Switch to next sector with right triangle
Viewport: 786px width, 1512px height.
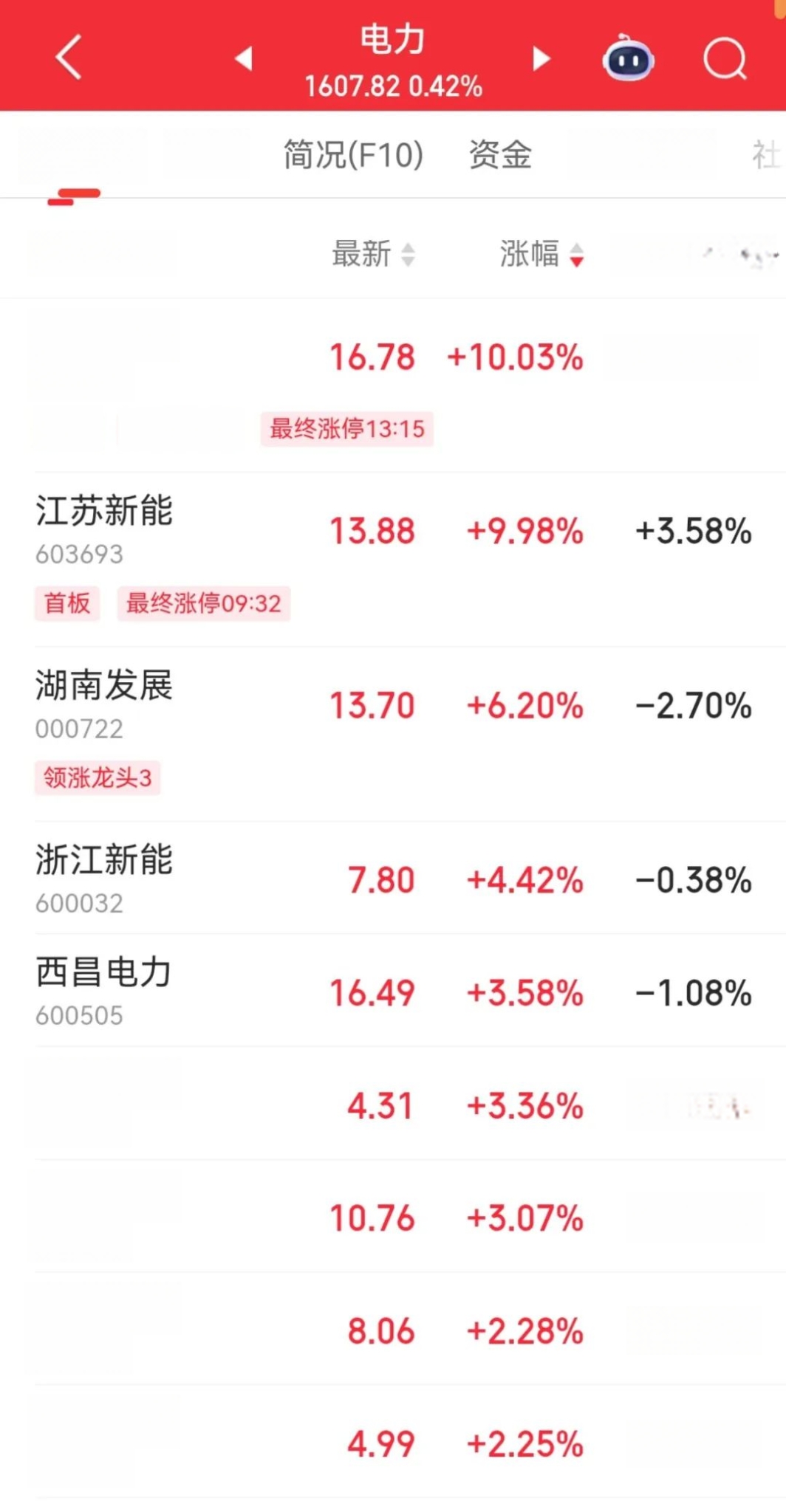tap(541, 58)
